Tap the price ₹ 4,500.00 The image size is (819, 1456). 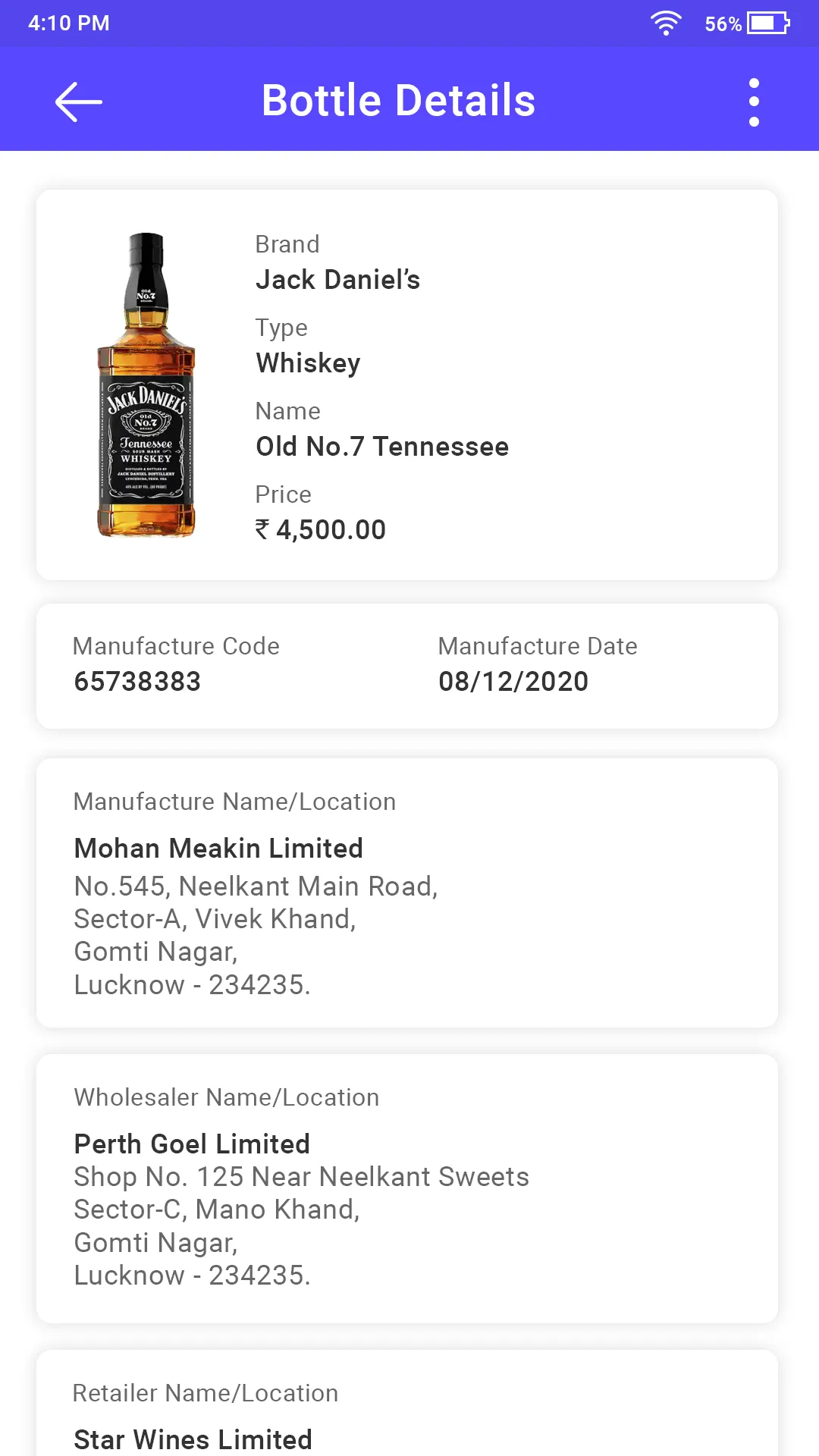tap(321, 529)
